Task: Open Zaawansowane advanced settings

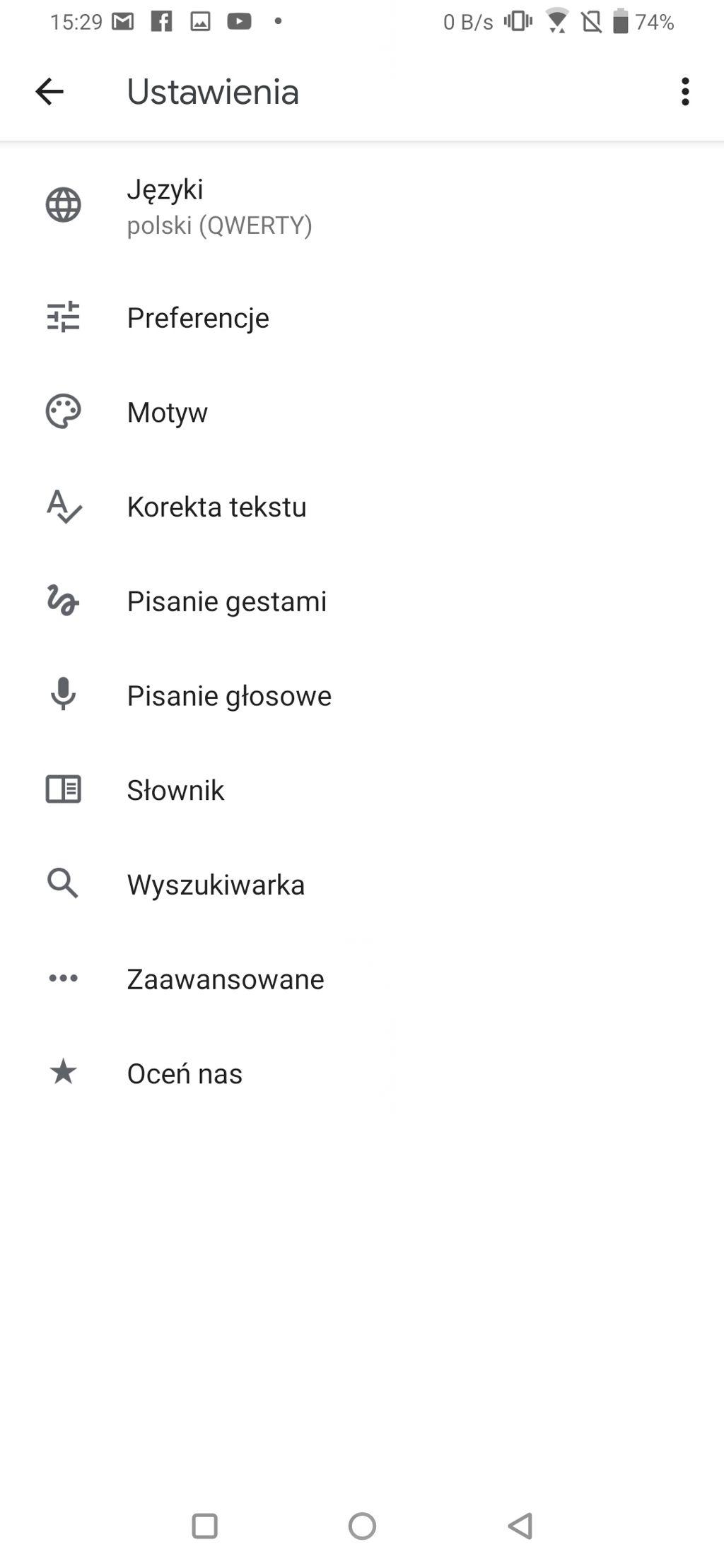Action: [x=225, y=979]
